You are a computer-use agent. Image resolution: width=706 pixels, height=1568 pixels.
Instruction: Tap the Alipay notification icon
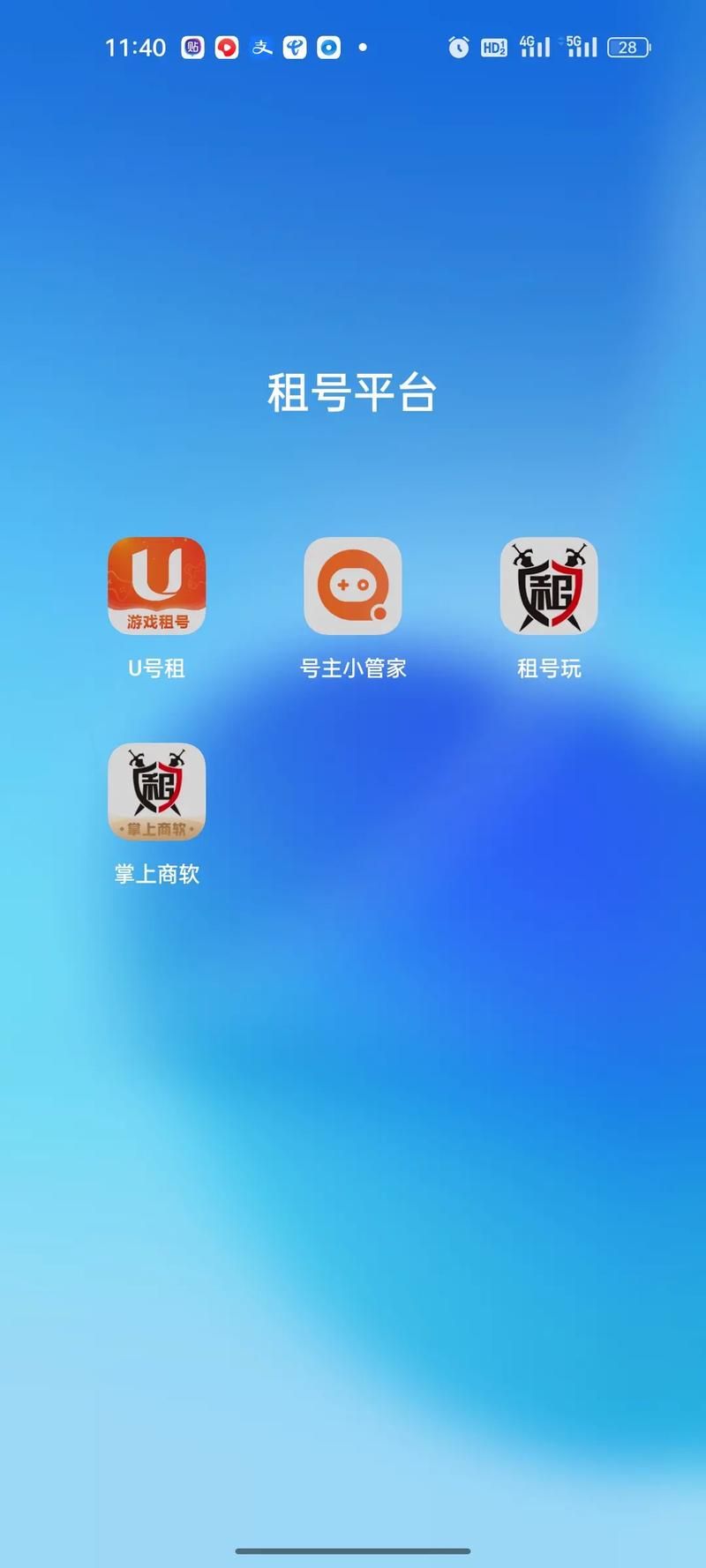pos(259,47)
